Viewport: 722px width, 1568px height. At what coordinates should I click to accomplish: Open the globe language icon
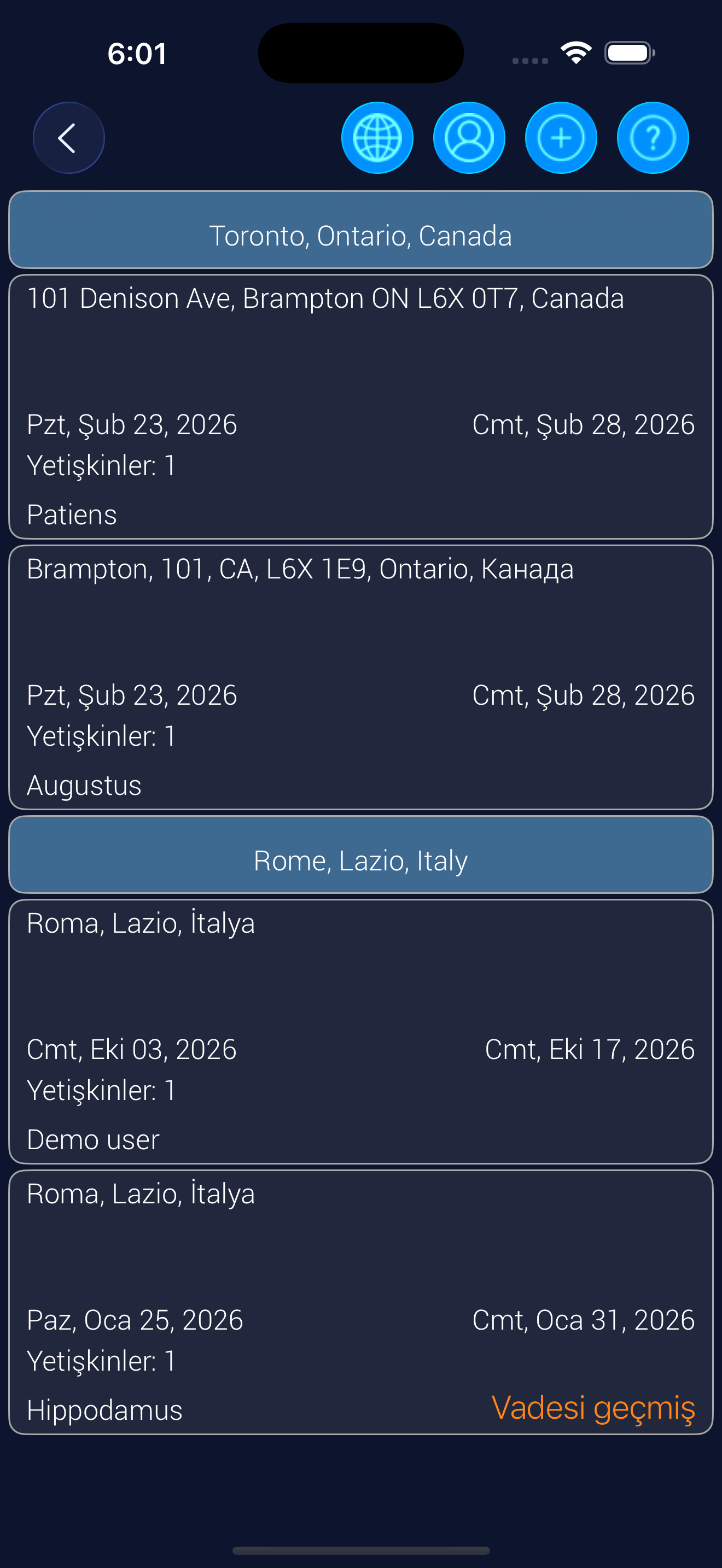[x=377, y=138]
